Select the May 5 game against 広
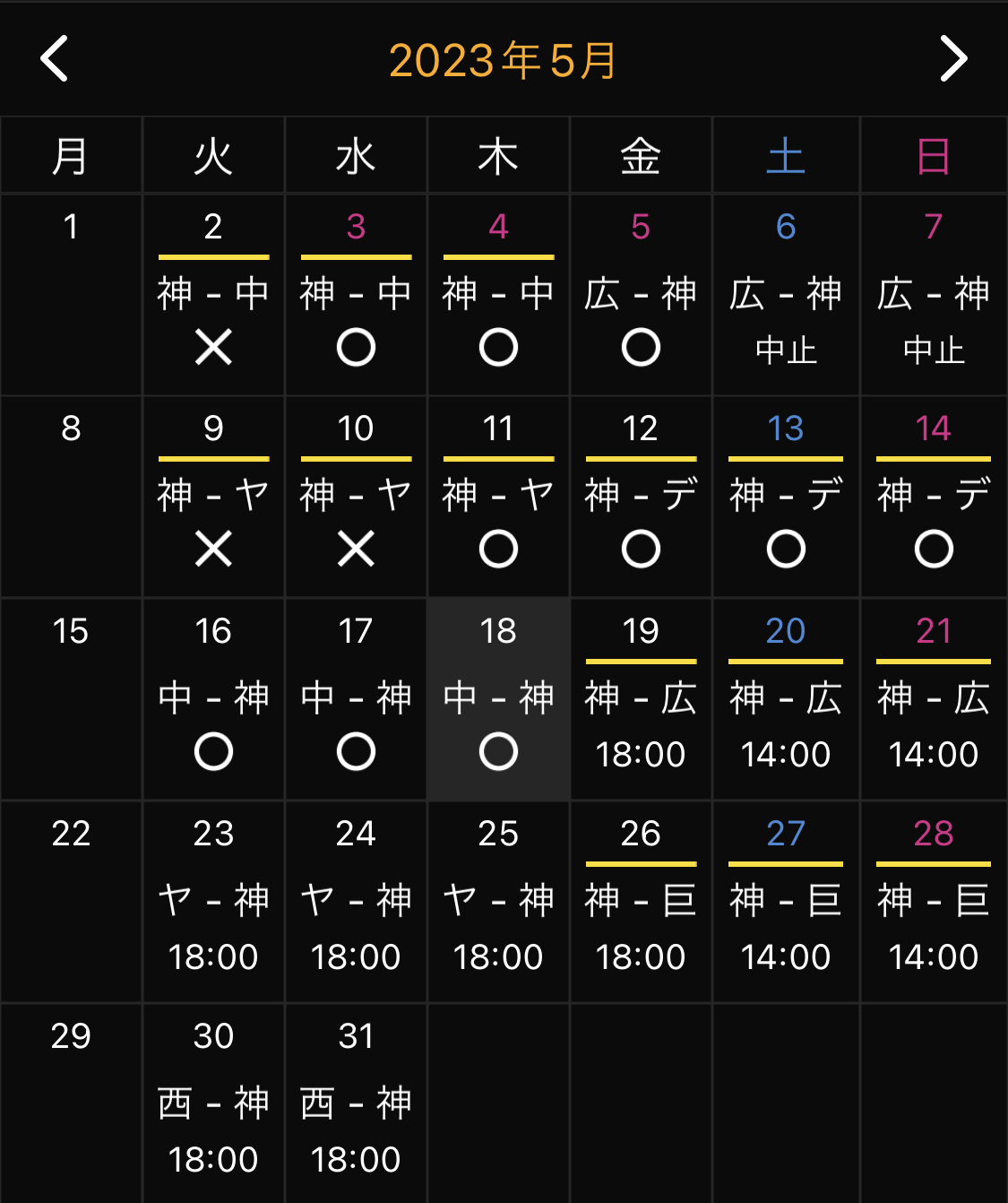Image resolution: width=1008 pixels, height=1203 pixels. pos(641,294)
